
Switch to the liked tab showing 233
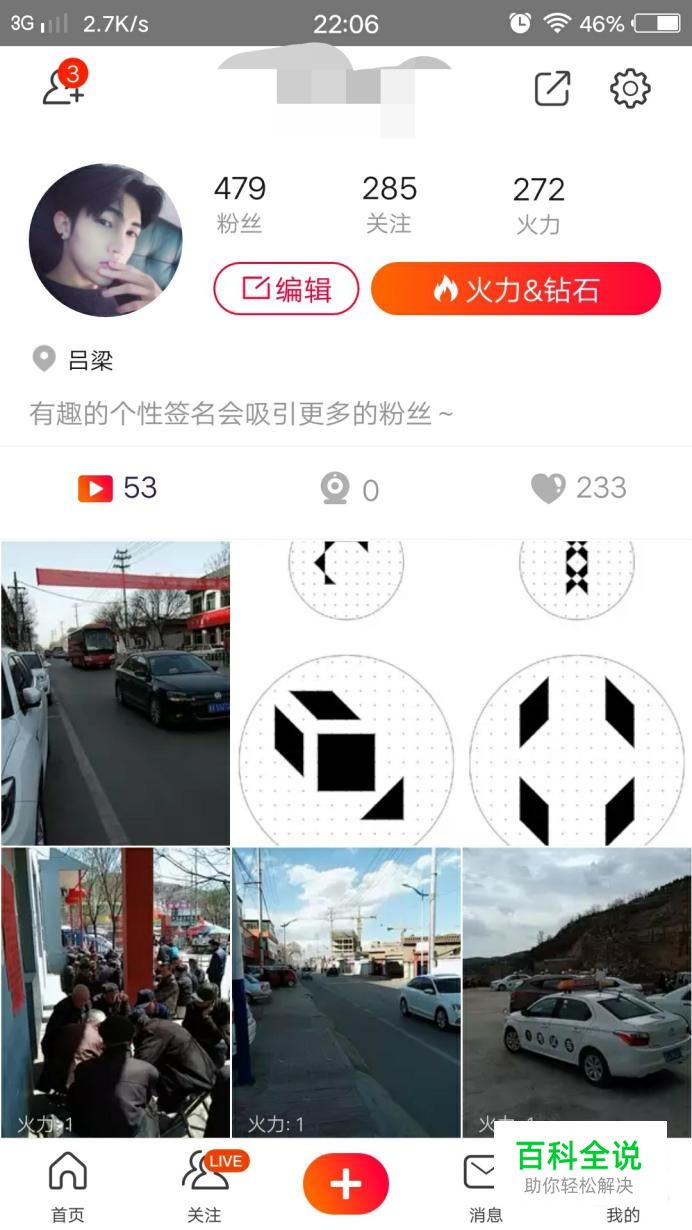[578, 488]
